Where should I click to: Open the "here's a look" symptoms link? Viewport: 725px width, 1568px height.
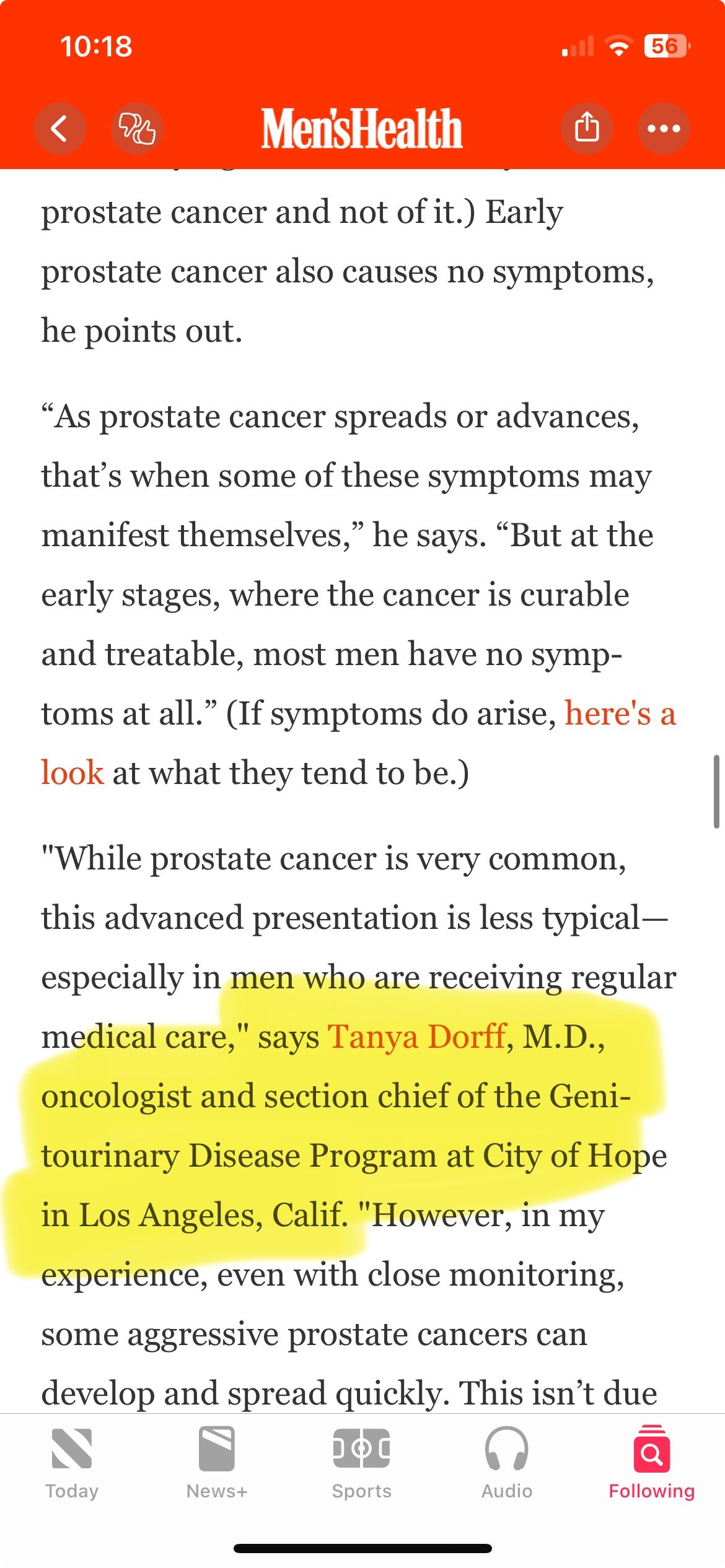coord(620,713)
